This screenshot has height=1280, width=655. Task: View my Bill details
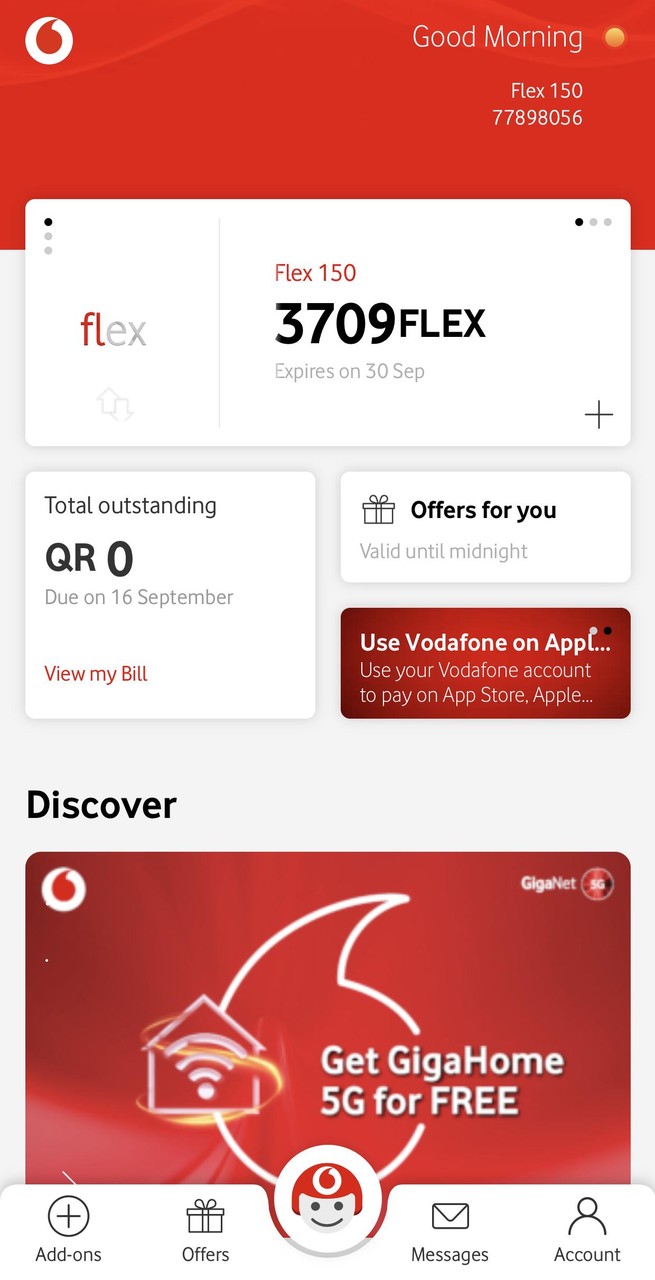coord(96,674)
